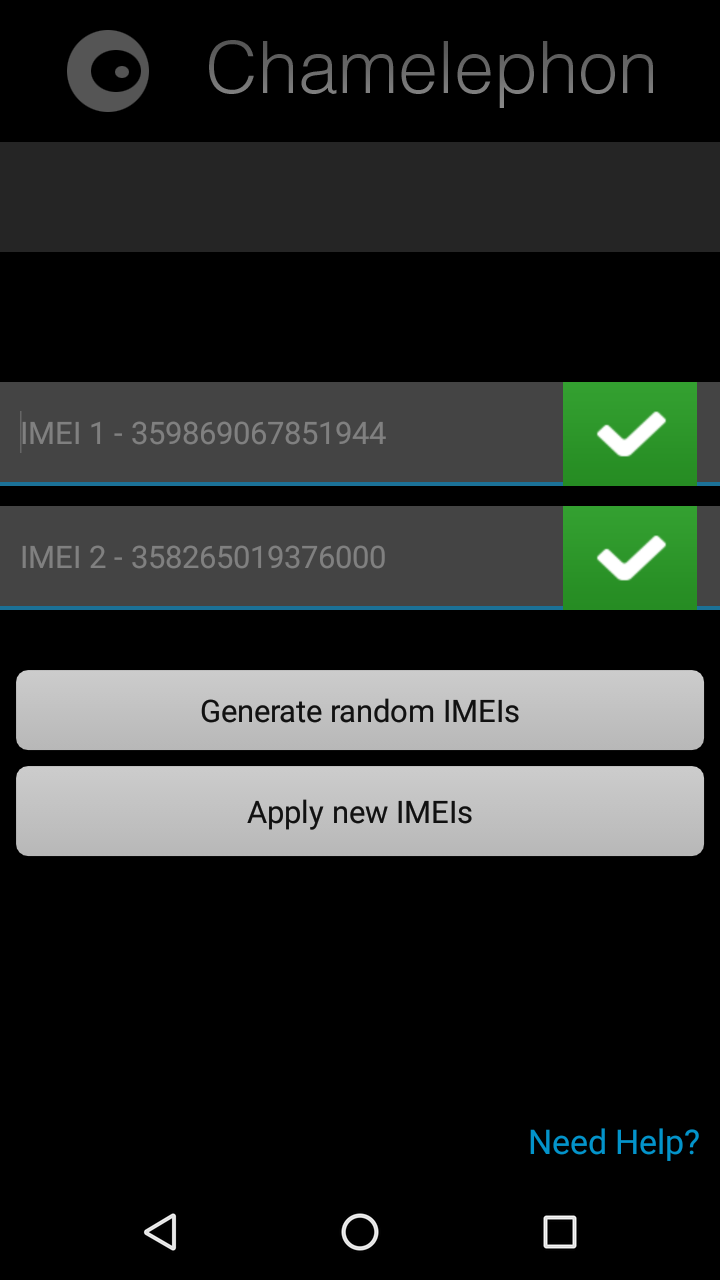Edit the IMEI 2 number field
This screenshot has height=1280, width=720.
click(281, 557)
